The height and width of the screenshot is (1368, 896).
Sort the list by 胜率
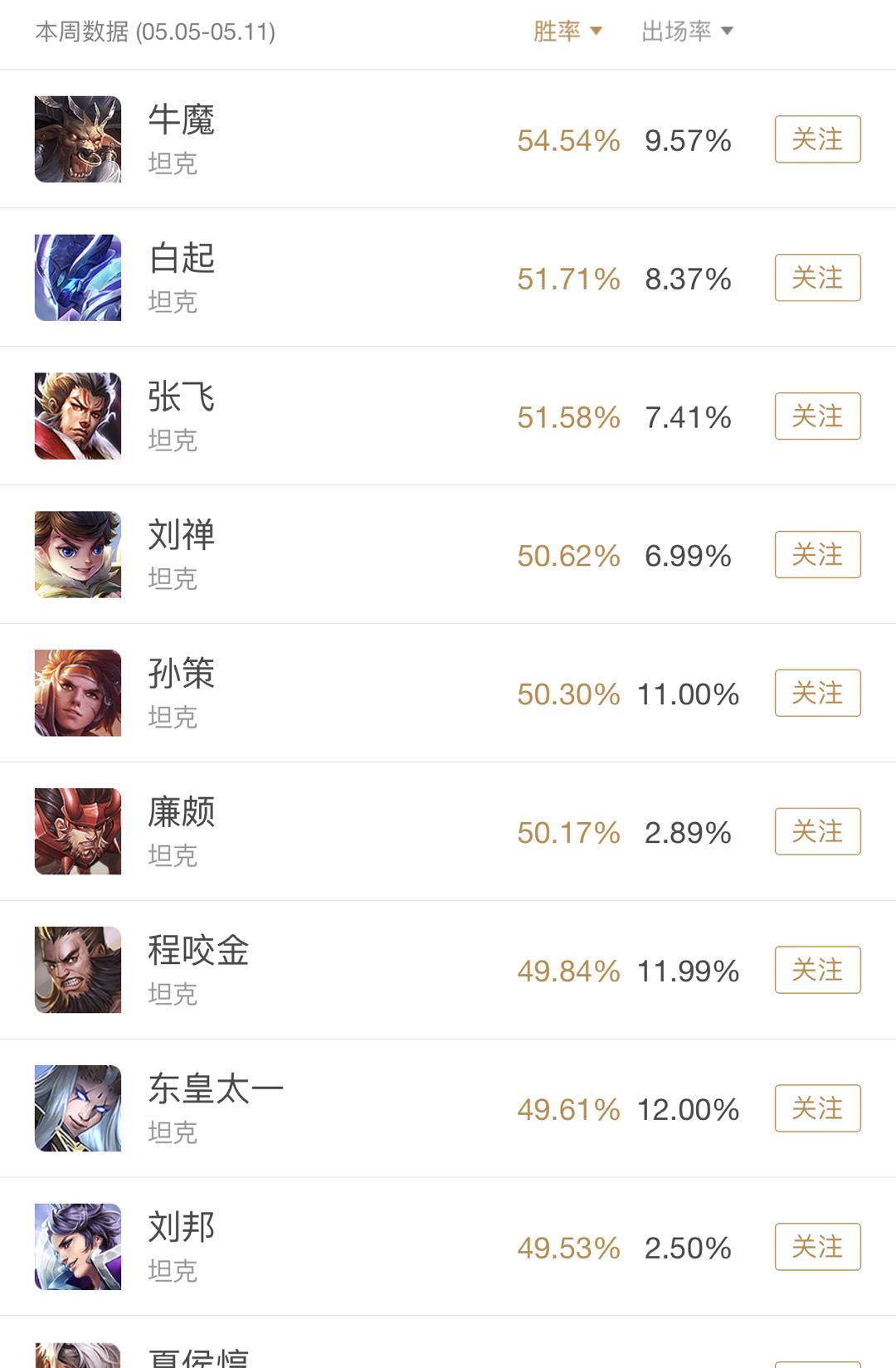pos(567,32)
